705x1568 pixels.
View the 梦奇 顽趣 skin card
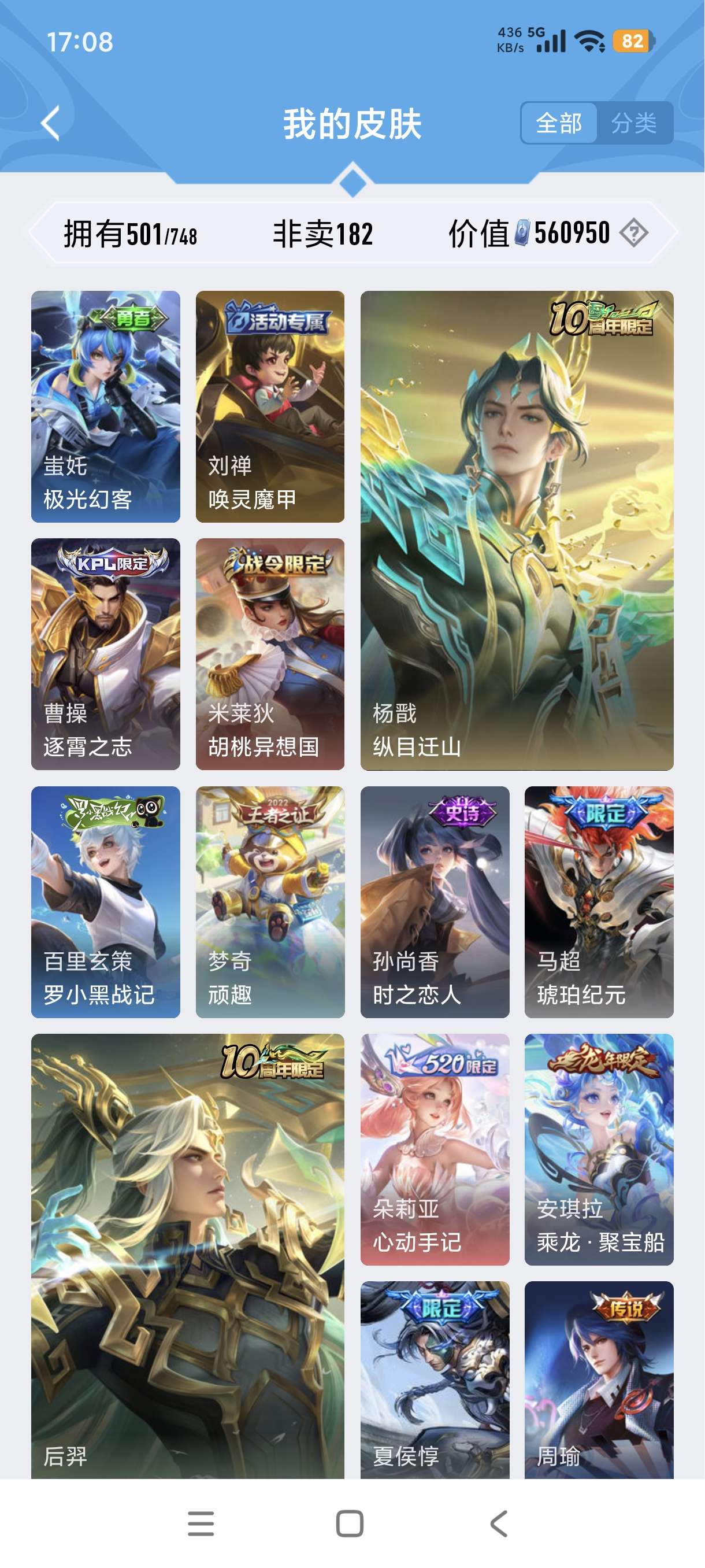point(270,902)
